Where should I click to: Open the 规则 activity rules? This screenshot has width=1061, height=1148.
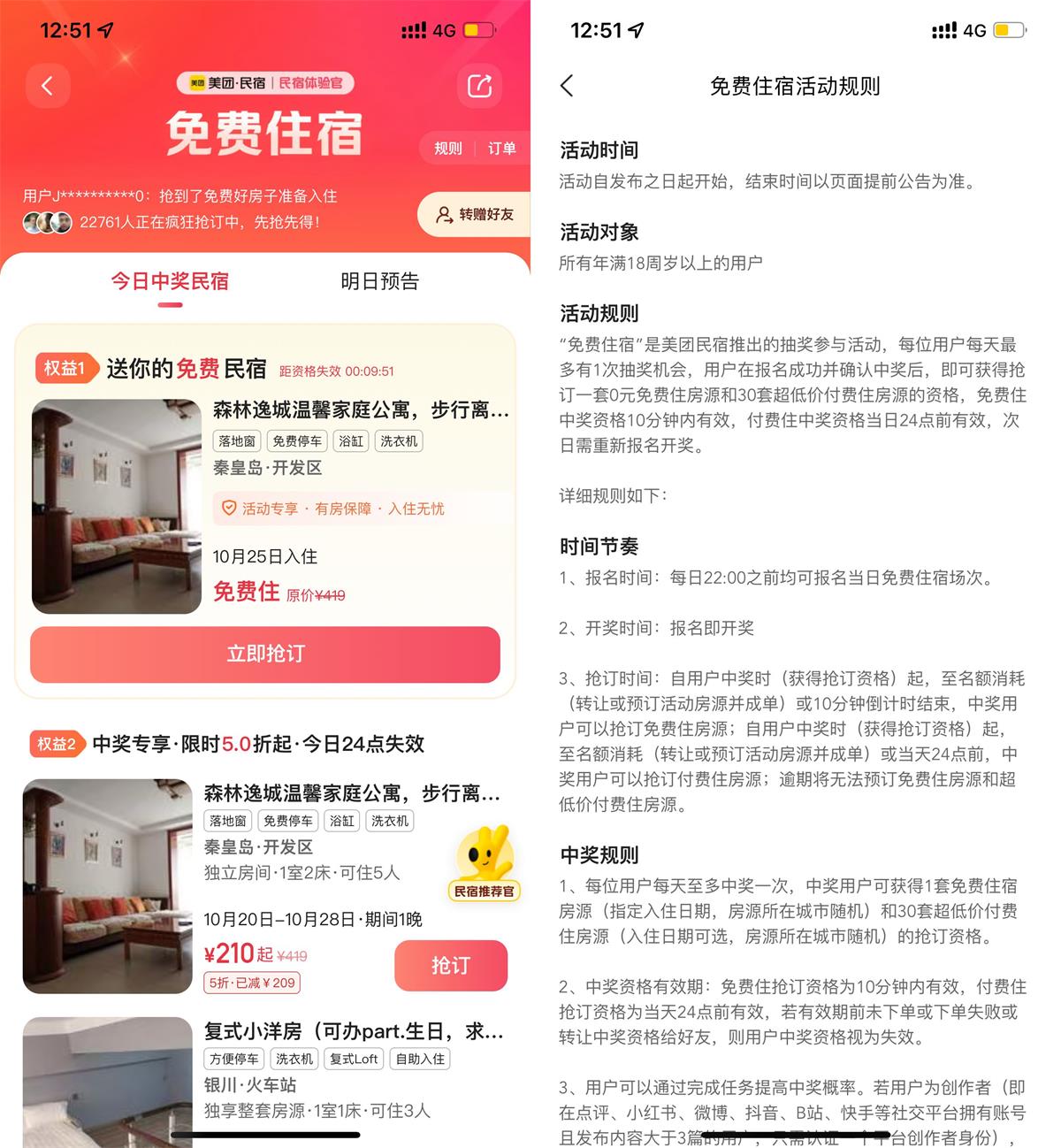pyautogui.click(x=447, y=149)
